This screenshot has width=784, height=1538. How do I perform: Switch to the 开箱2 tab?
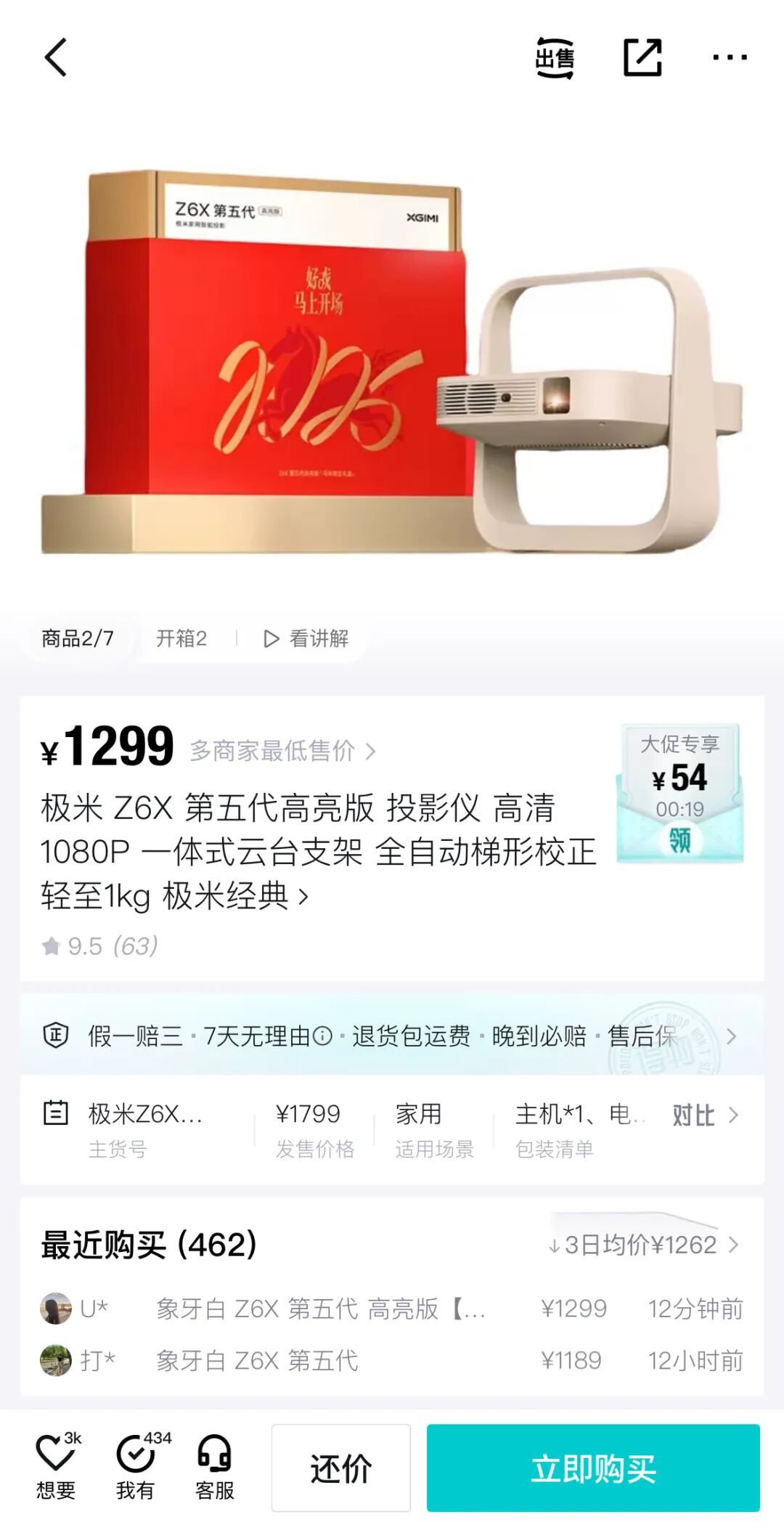coord(181,638)
